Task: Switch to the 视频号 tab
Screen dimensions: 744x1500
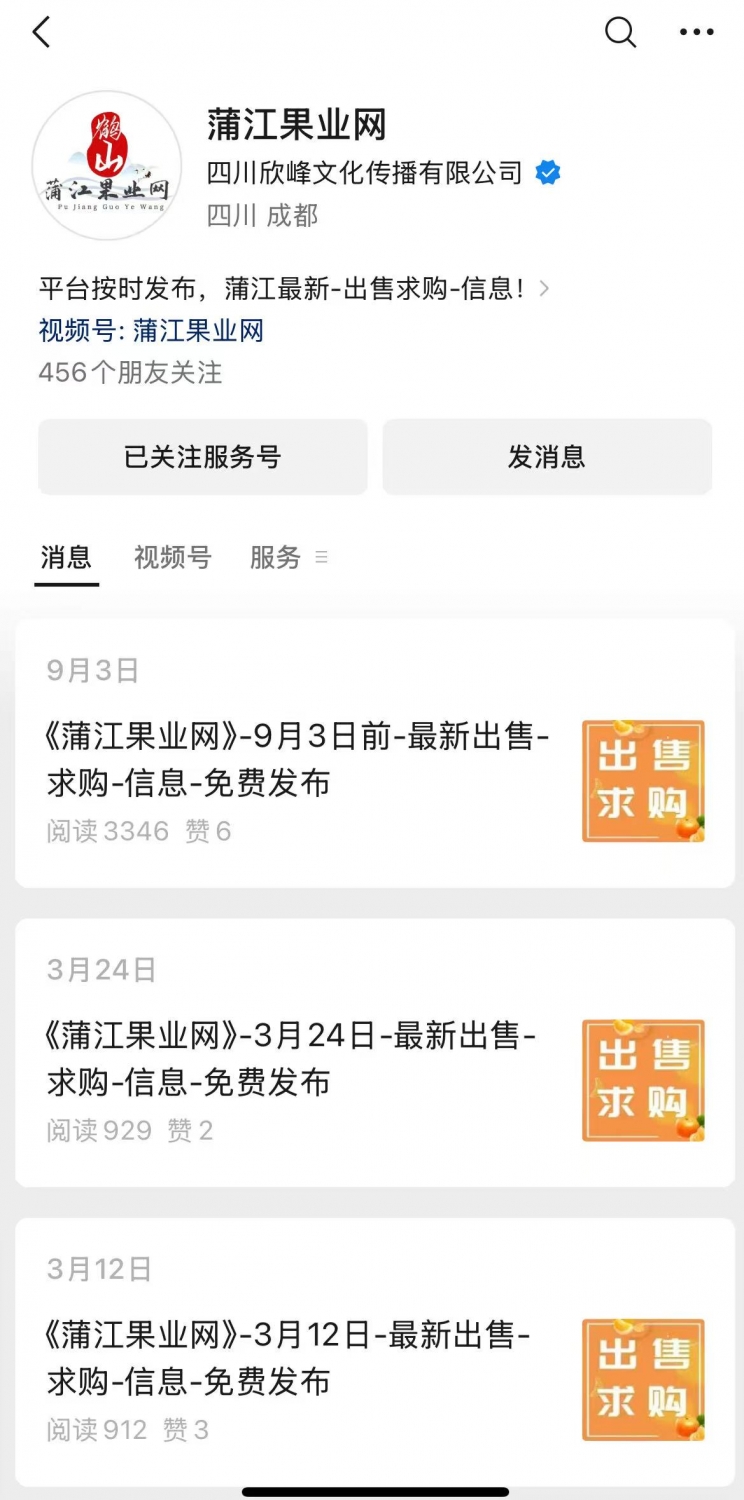Action: [172, 557]
